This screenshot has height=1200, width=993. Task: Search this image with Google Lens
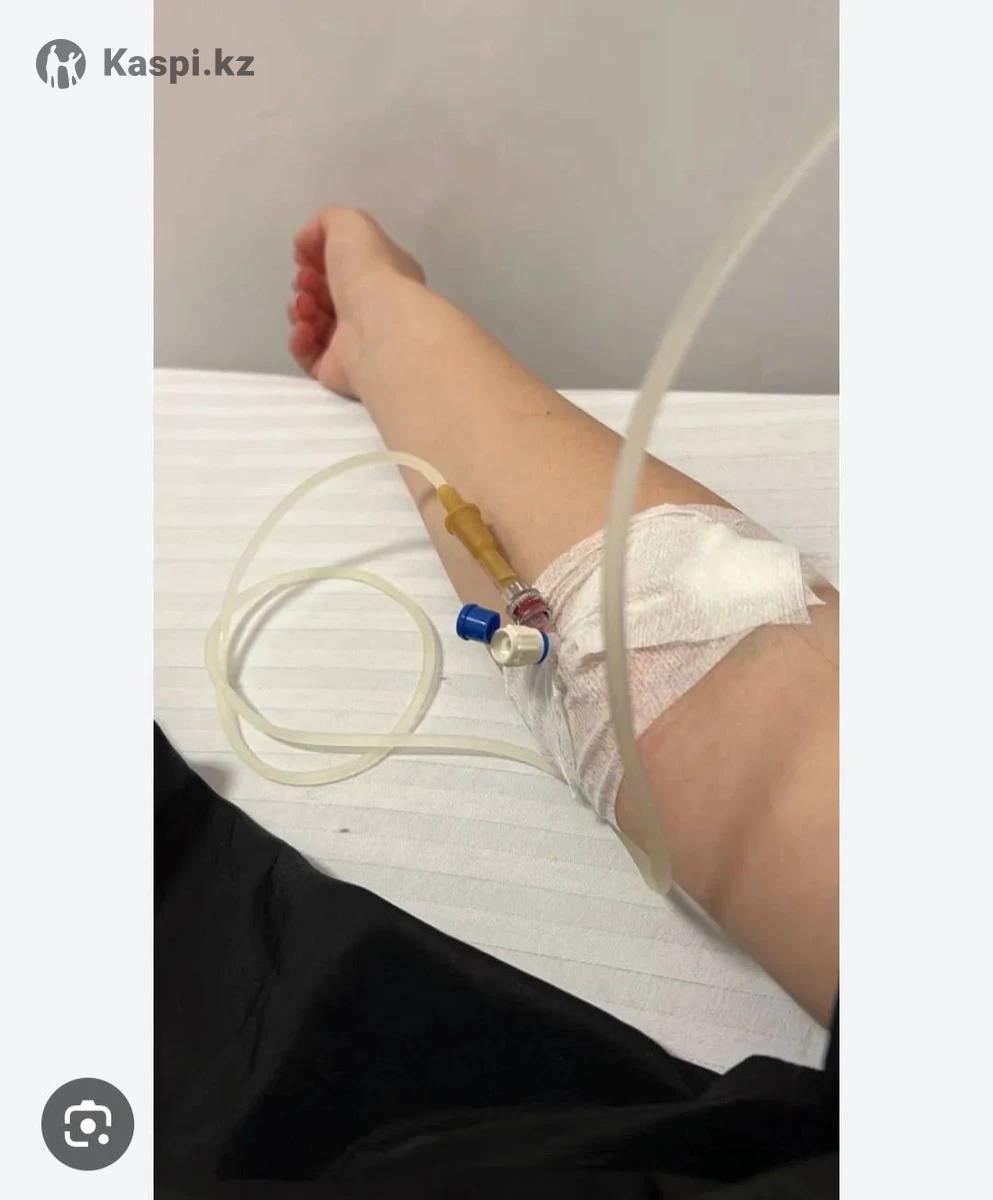tap(87, 1124)
